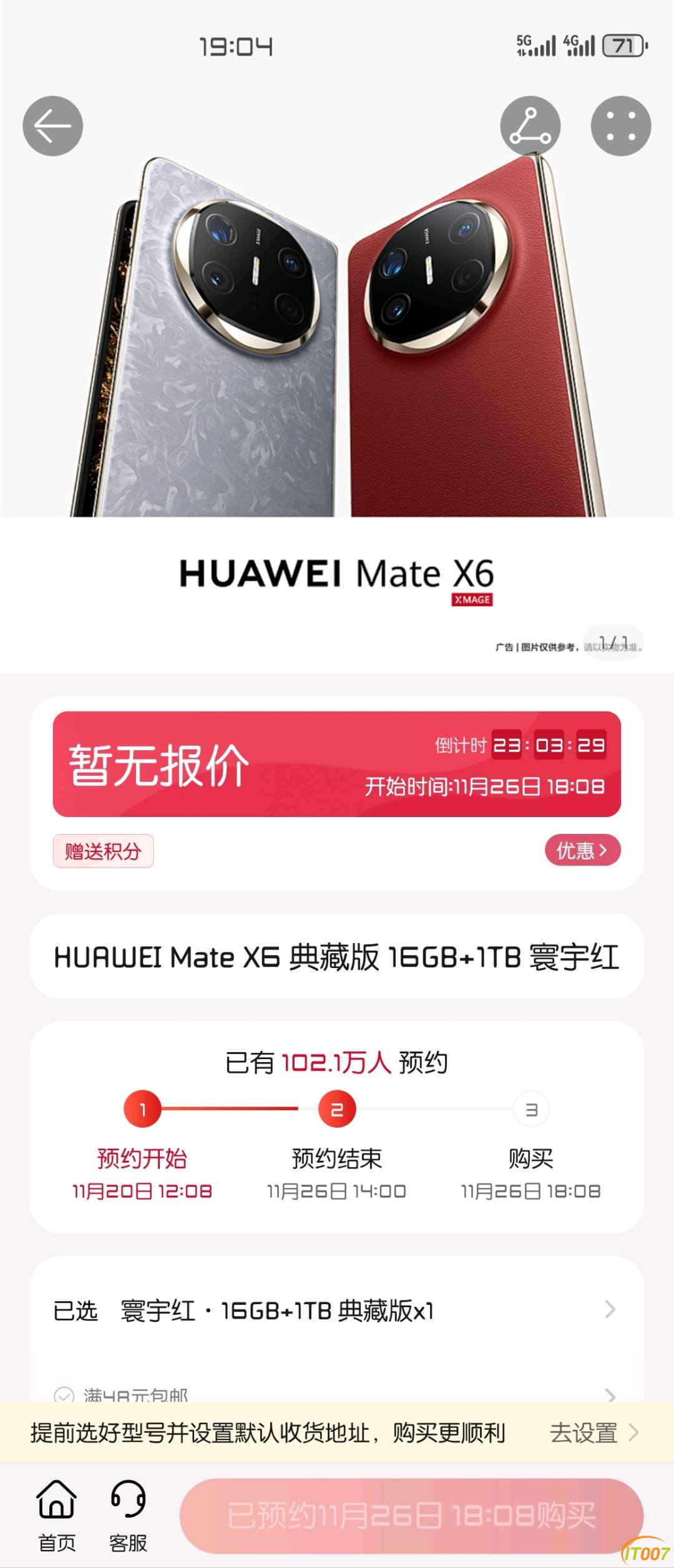Open the four-dot more options menu
The height and width of the screenshot is (1568, 674).
(620, 126)
